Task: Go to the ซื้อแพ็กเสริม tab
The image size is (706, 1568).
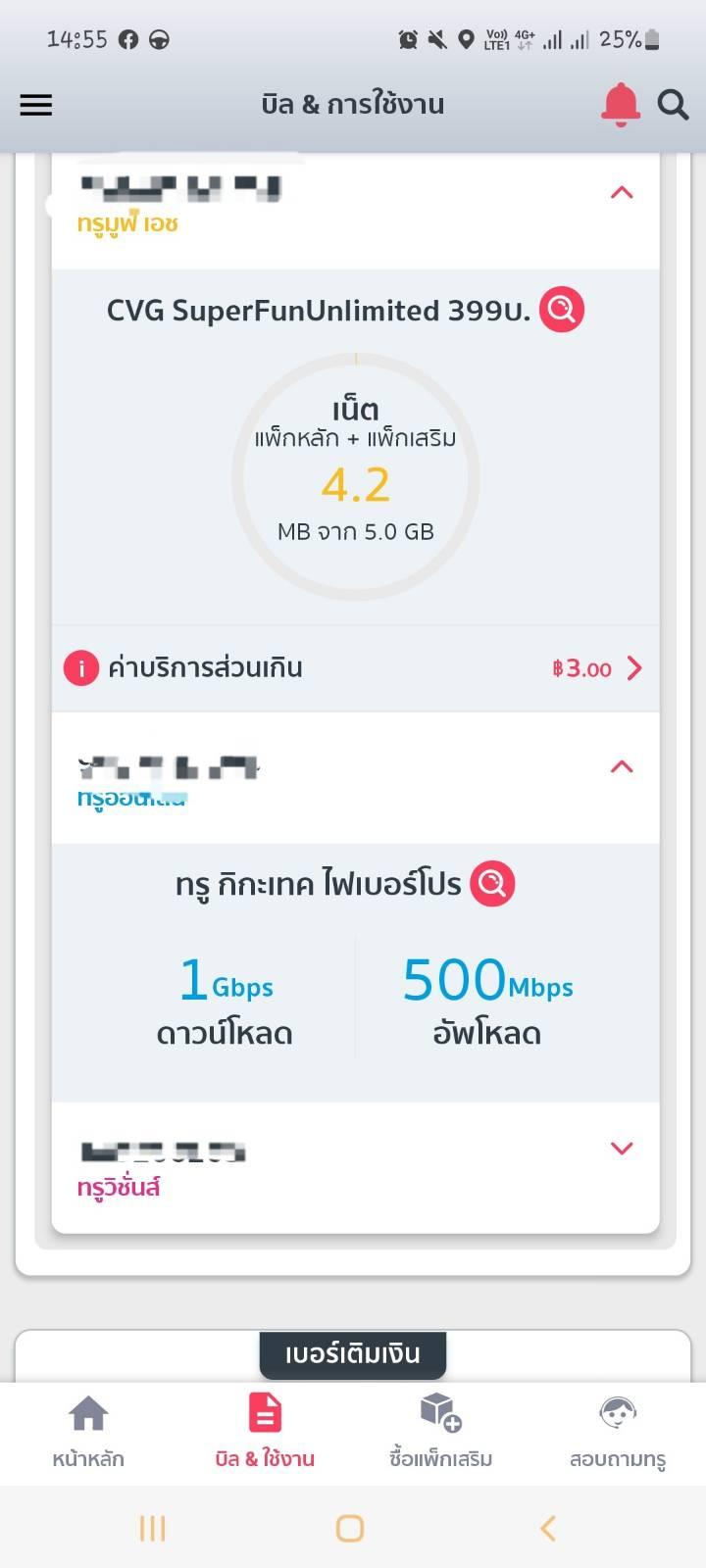Action: pyautogui.click(x=440, y=1432)
